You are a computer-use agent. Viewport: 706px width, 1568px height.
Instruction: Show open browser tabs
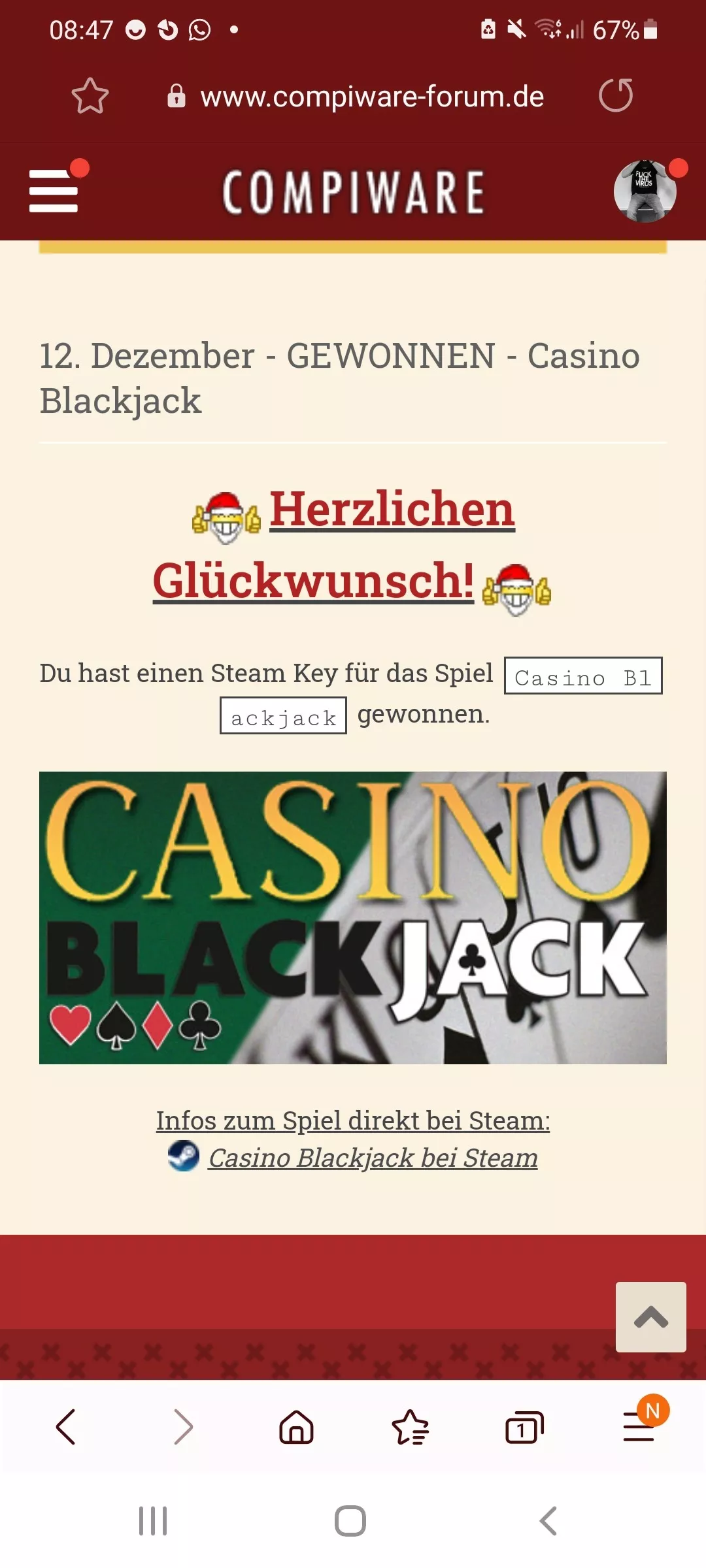pyautogui.click(x=524, y=1428)
